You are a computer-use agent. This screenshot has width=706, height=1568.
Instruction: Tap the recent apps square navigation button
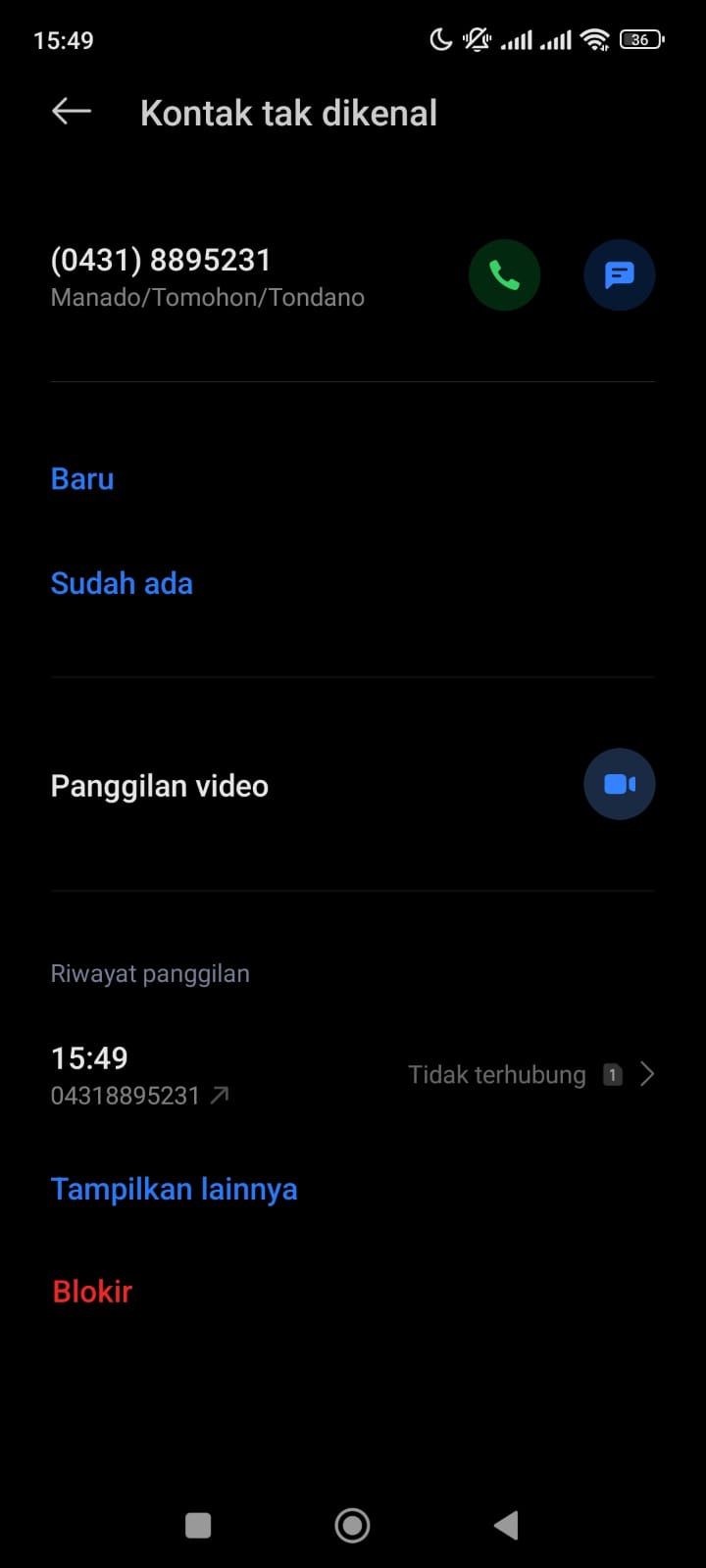pos(198,1525)
